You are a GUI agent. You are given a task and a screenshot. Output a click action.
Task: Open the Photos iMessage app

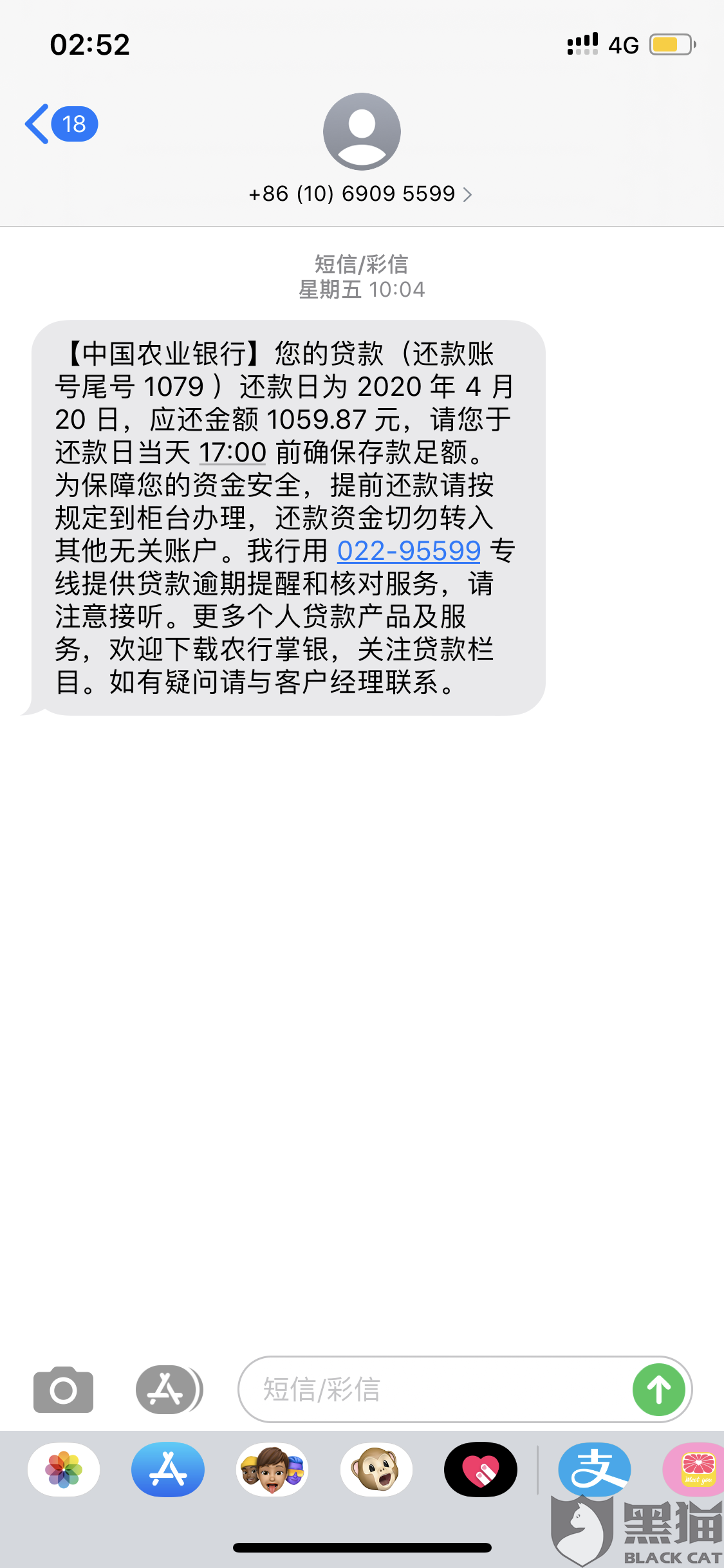click(64, 1470)
